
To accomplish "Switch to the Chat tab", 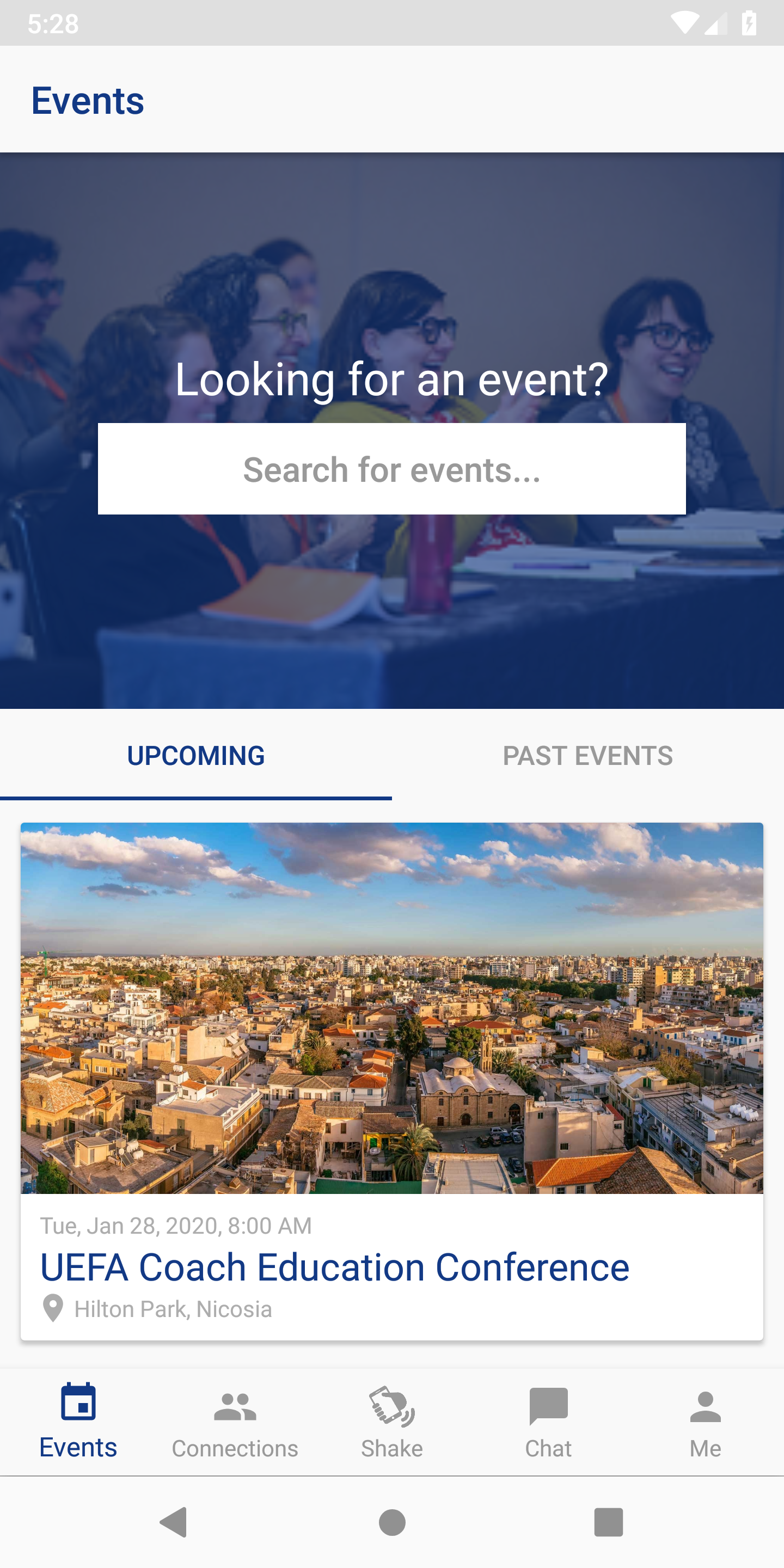I will click(x=548, y=1422).
